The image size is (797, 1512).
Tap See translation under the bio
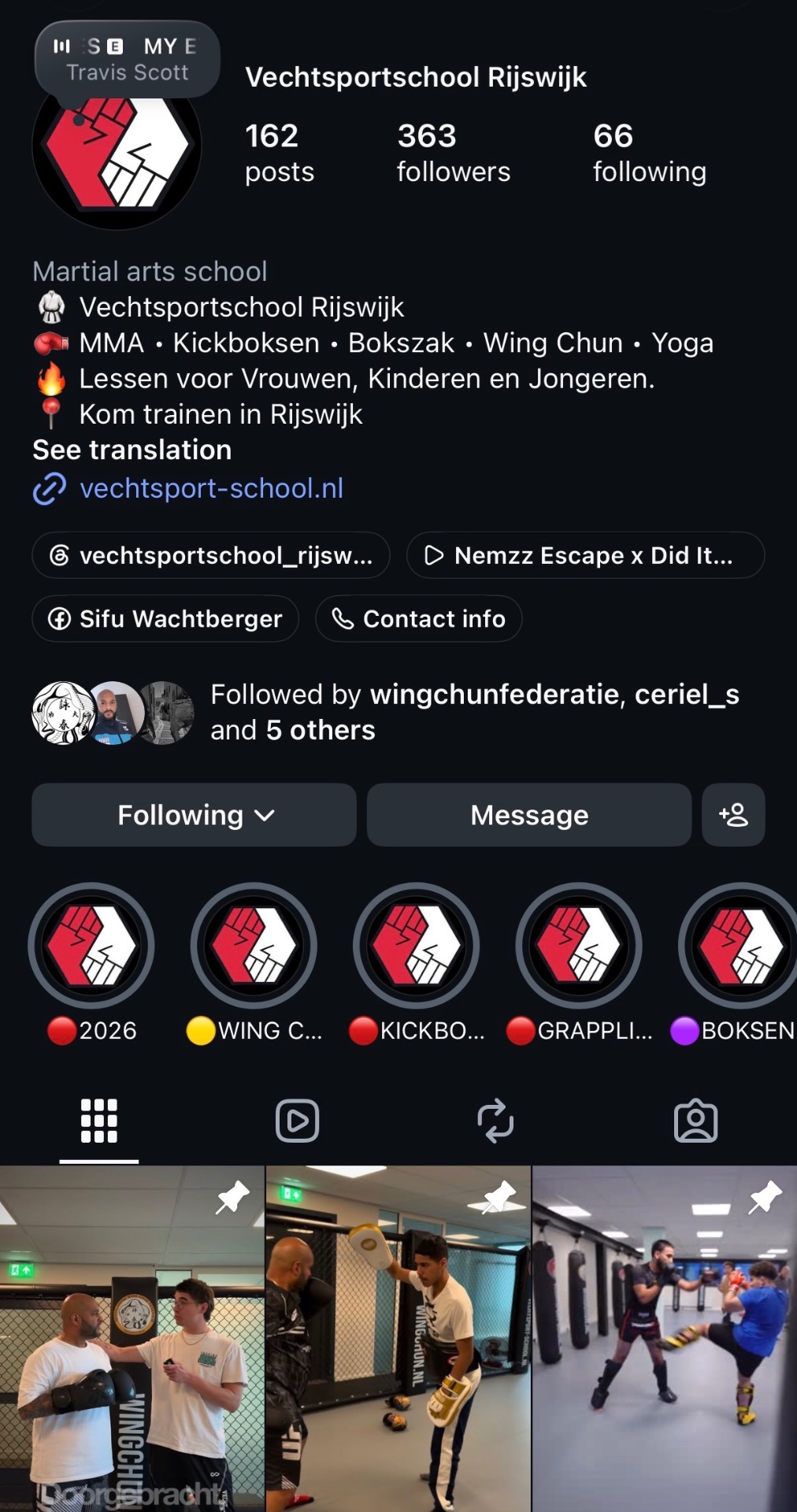pos(132,450)
